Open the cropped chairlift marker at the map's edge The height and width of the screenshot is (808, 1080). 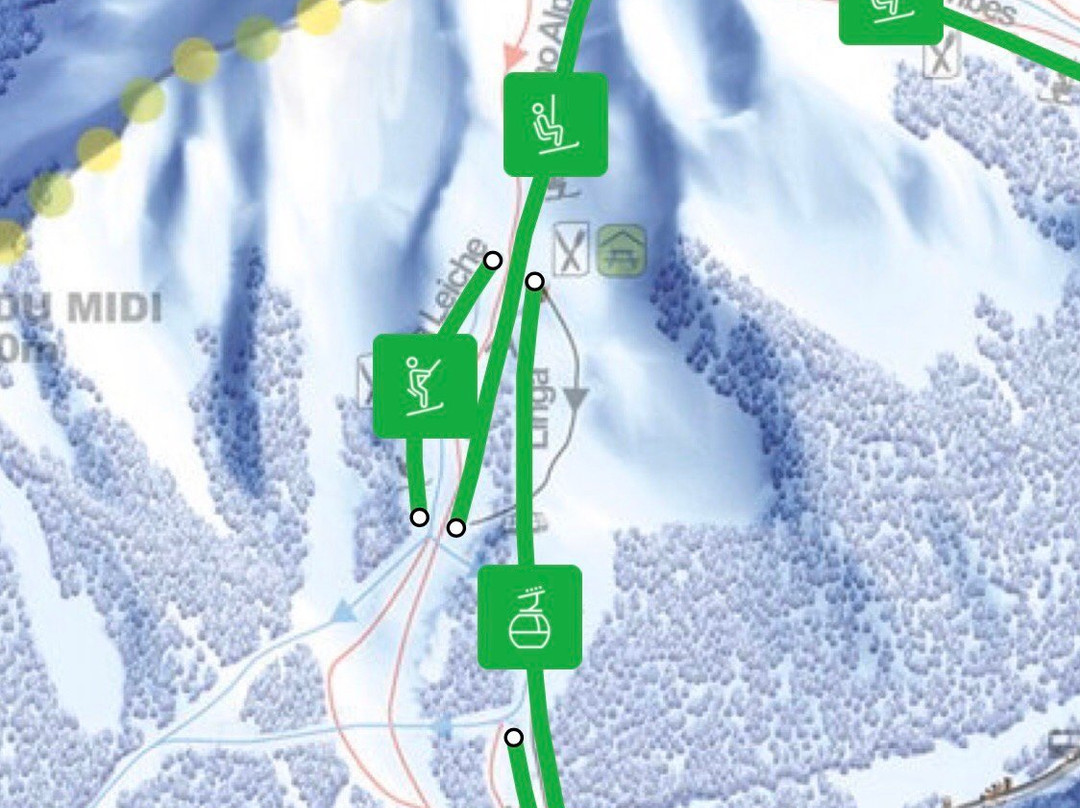[891, 19]
